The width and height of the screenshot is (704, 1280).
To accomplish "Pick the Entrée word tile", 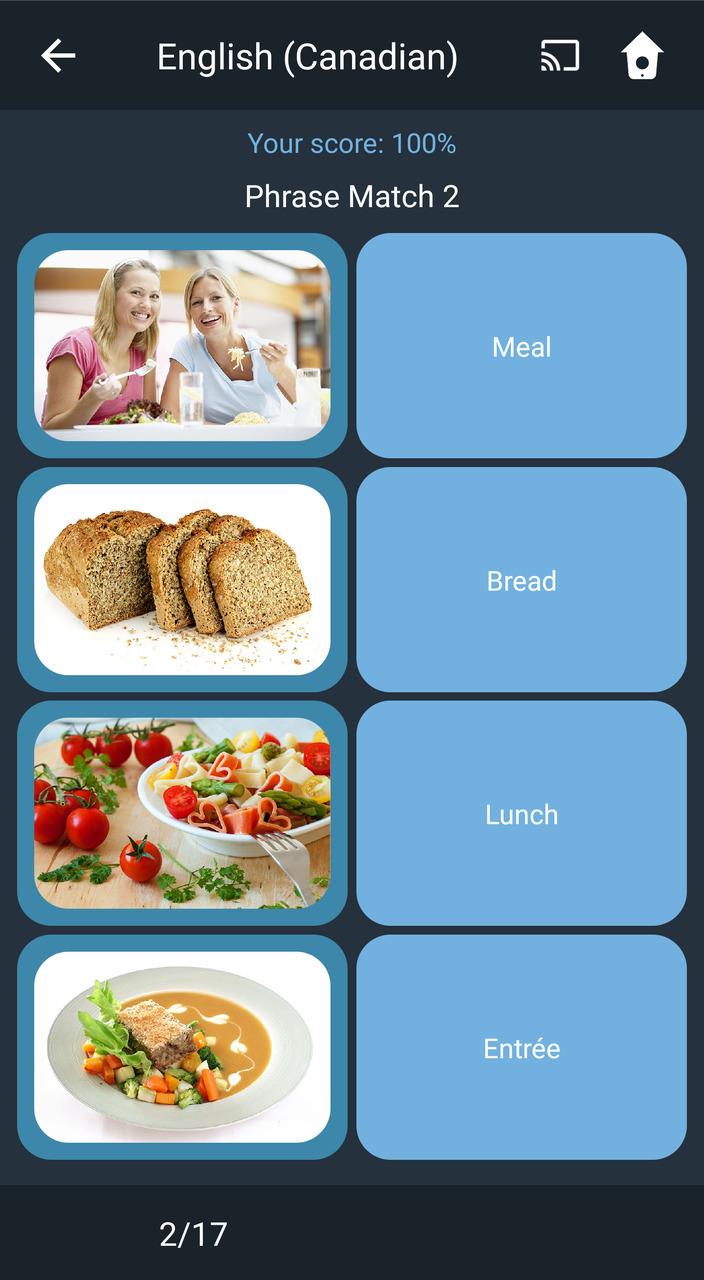I will coord(521,1048).
